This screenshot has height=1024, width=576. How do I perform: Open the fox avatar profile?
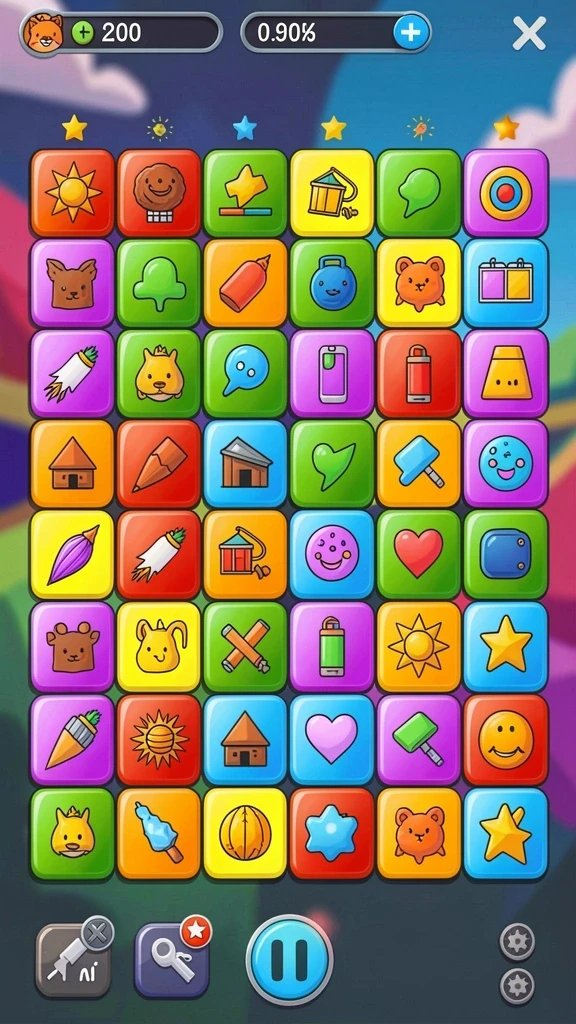44,32
